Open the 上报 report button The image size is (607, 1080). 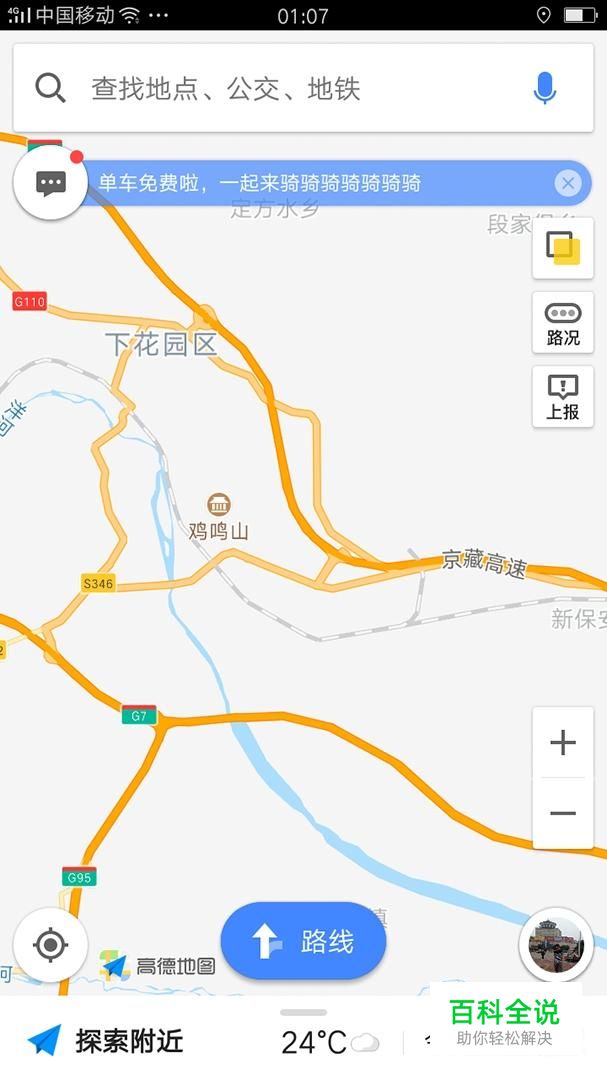(563, 397)
